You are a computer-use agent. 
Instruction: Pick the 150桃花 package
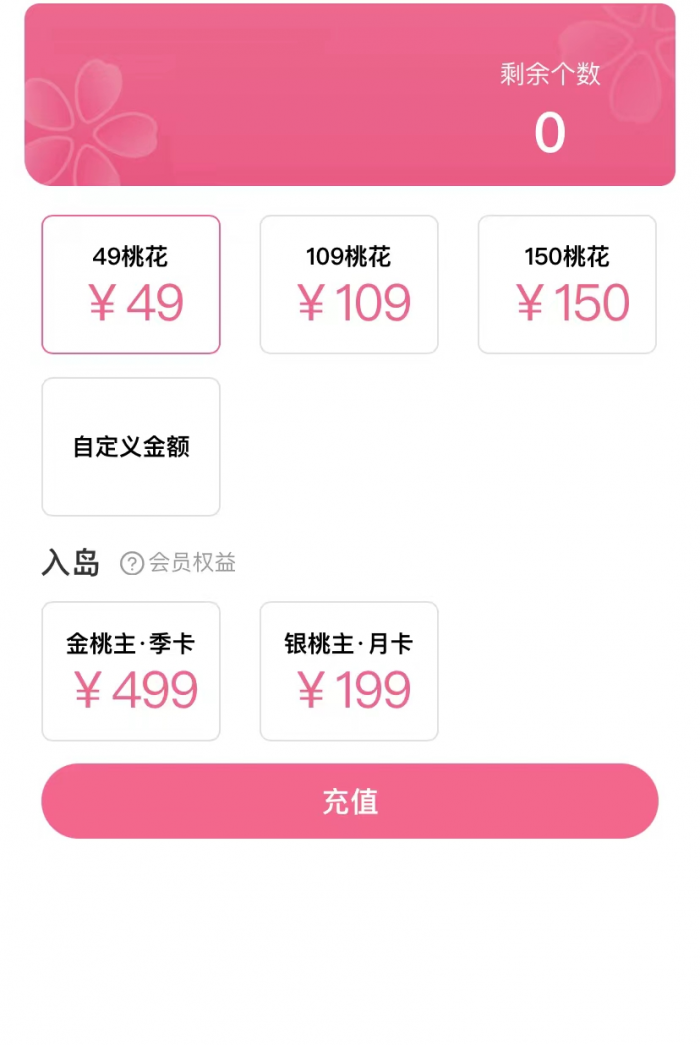pos(567,285)
